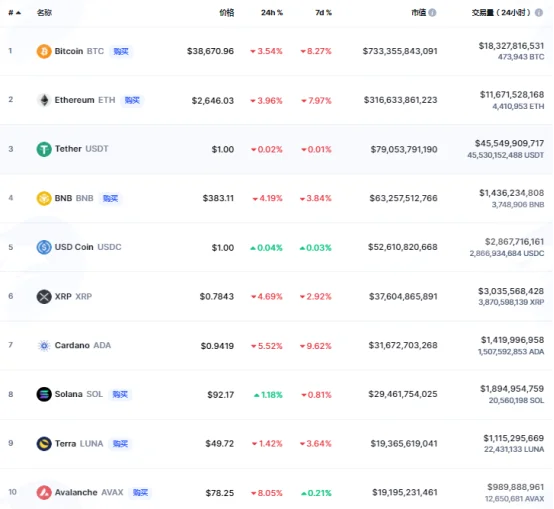
Task: Select the buy button beside BNB
Action: 110,198
